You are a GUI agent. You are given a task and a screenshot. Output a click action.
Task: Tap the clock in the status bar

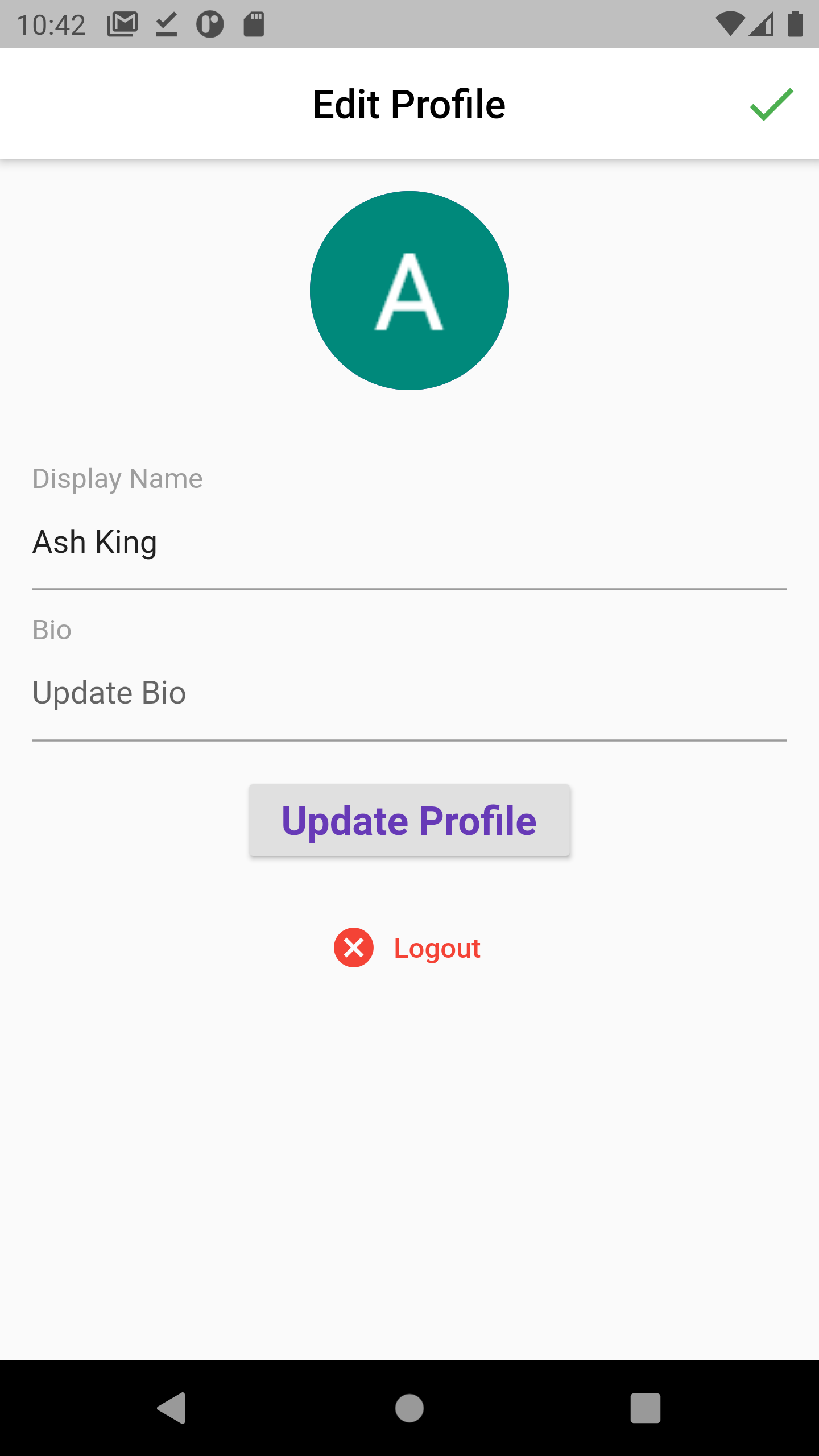[50, 23]
